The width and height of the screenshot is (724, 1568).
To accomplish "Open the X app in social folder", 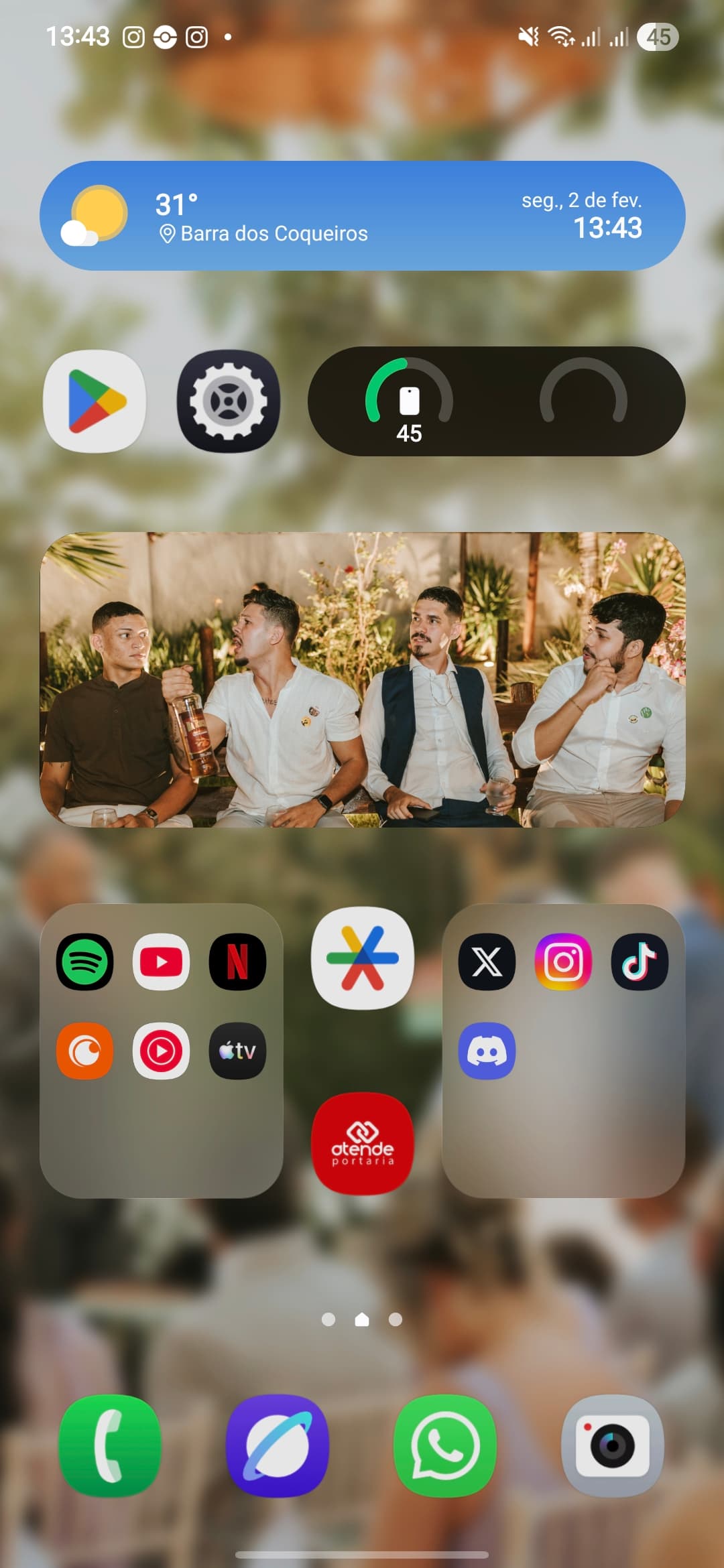I will 487,962.
